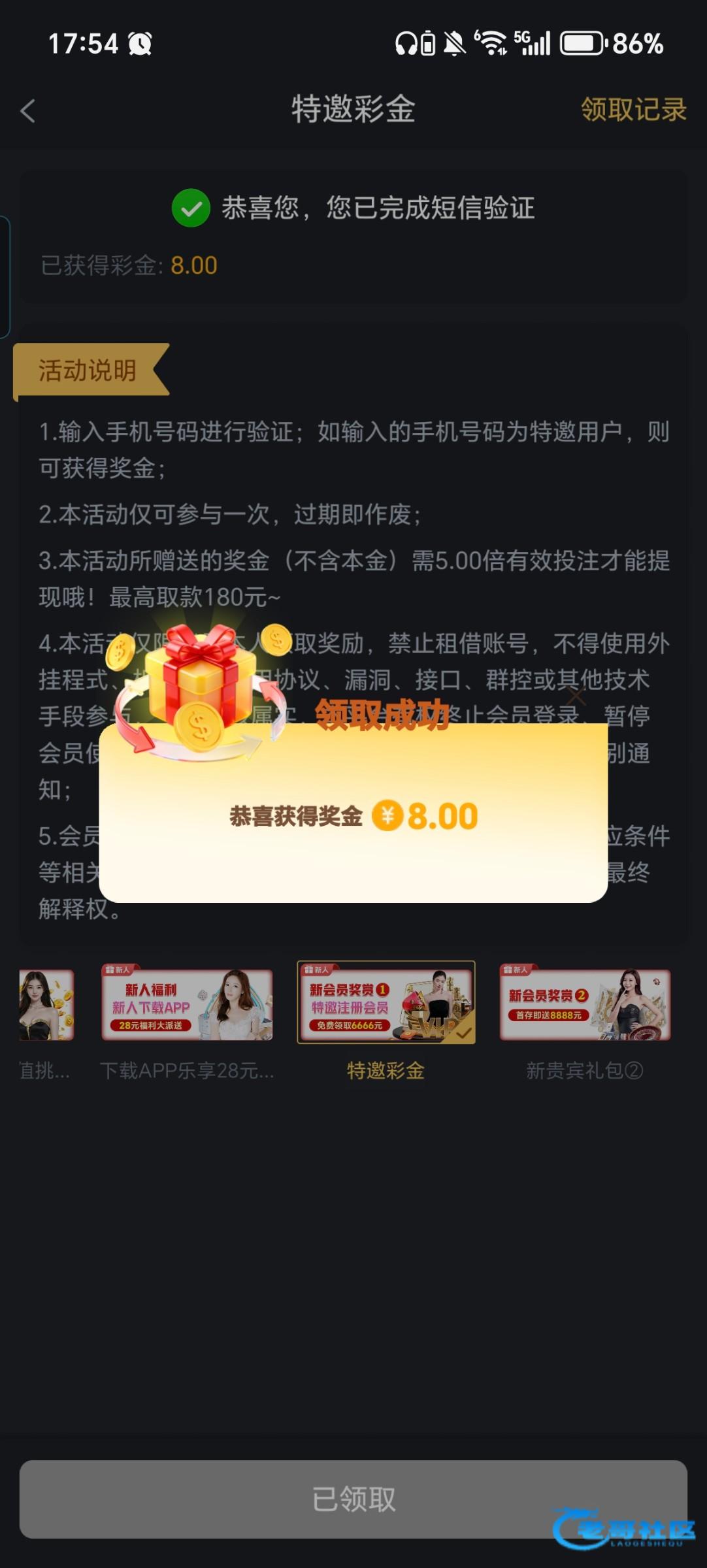Open the 新贵宾礼包② promotion card
The image size is (707, 1568).
tap(585, 1005)
